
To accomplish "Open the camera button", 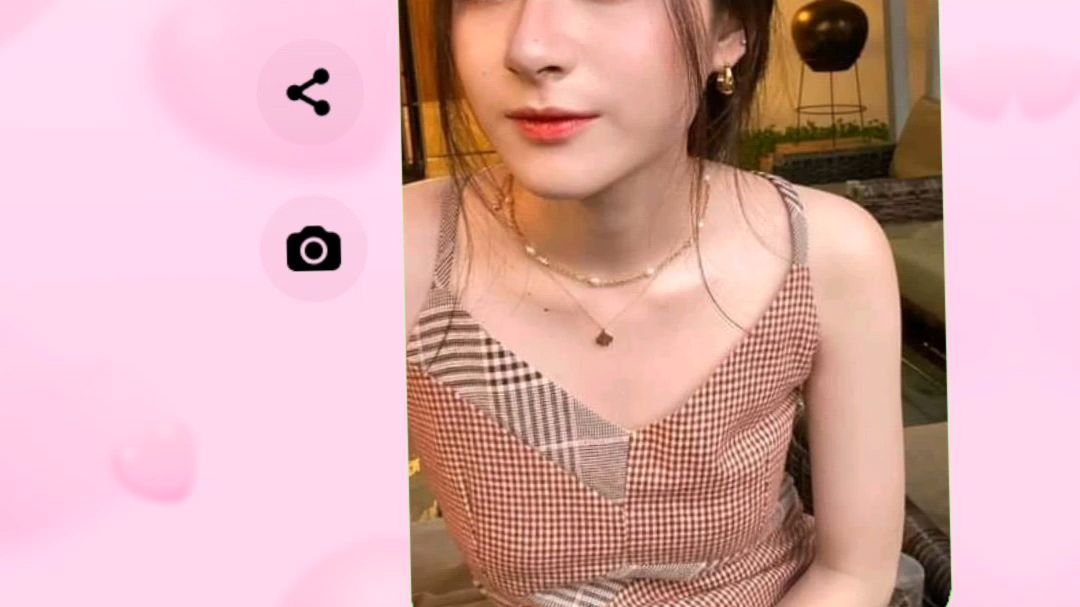I will pos(313,248).
